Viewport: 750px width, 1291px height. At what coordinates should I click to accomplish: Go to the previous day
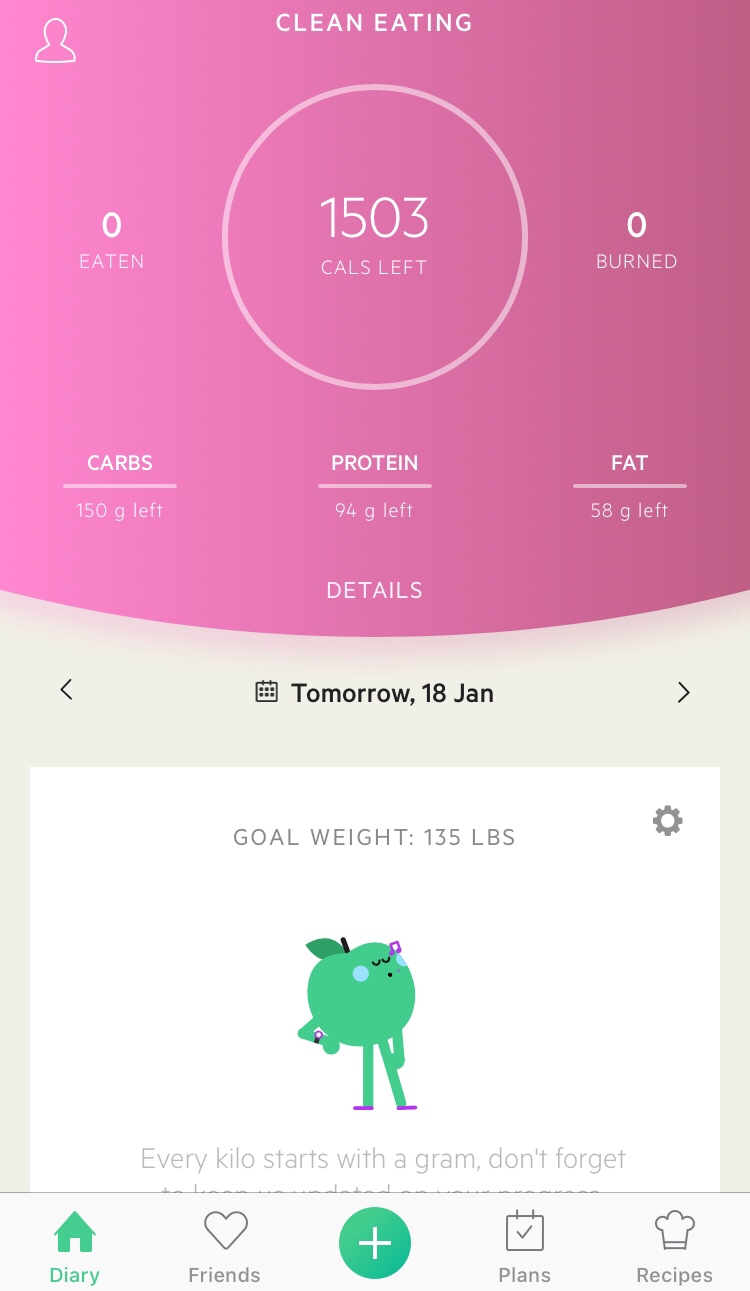tap(67, 690)
